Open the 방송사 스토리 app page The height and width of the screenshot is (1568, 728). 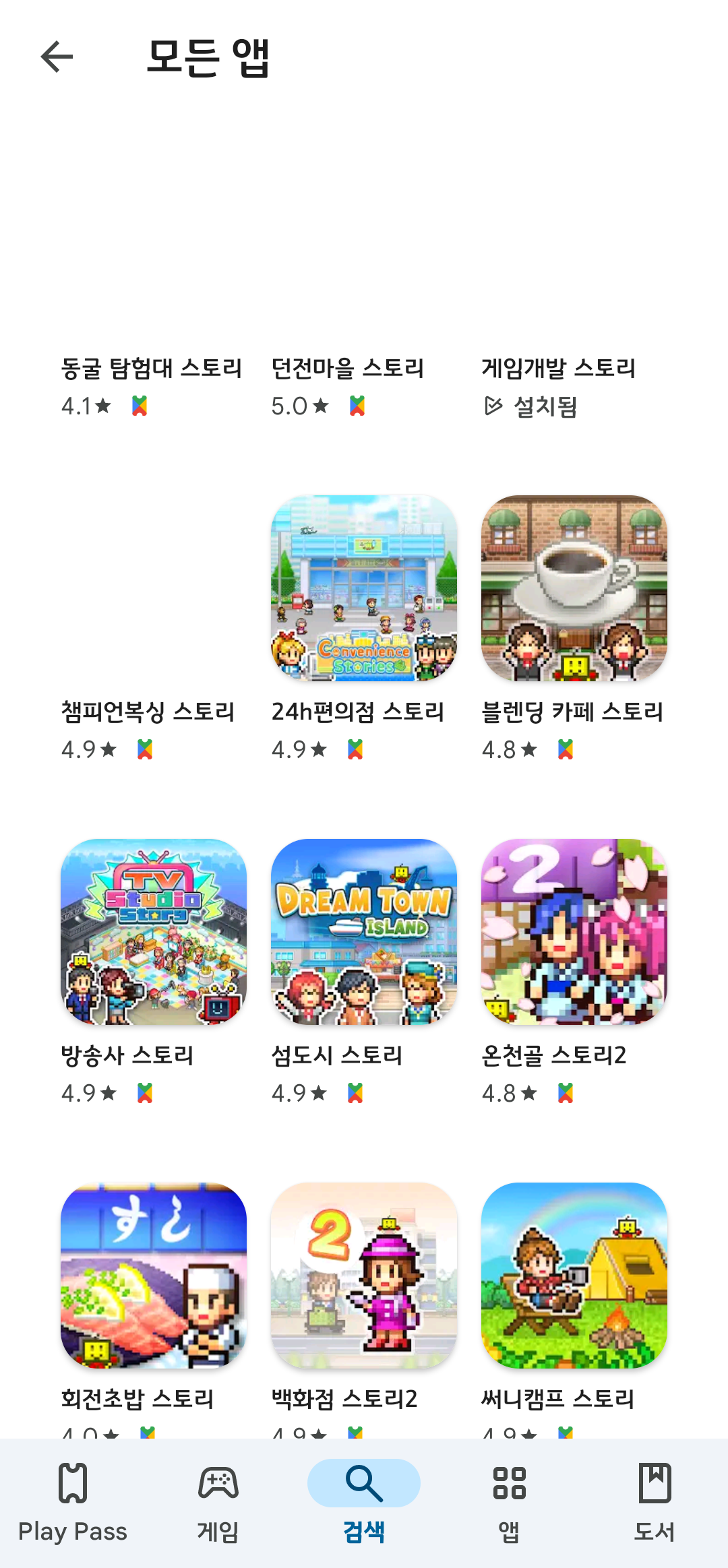pyautogui.click(x=154, y=932)
